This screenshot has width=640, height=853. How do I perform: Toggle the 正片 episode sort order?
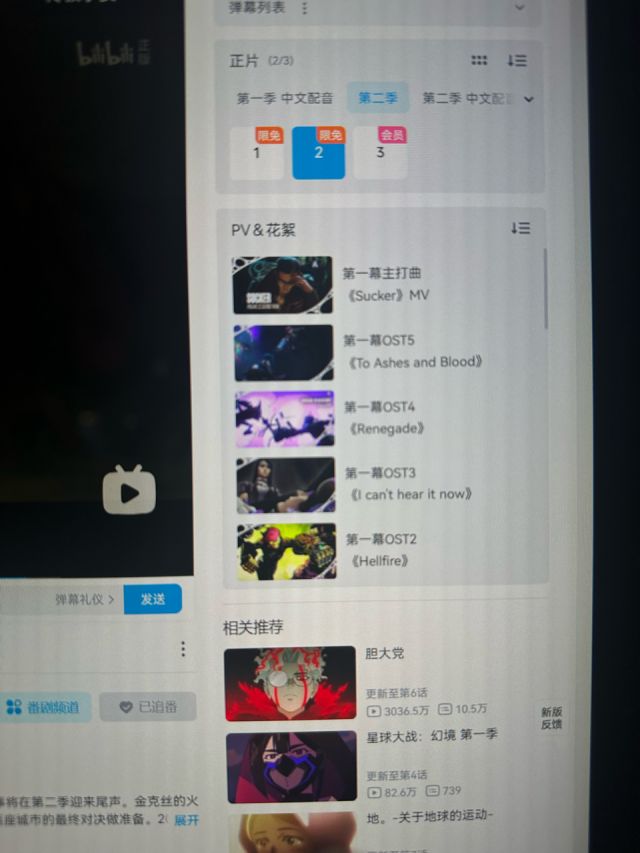(x=516, y=61)
